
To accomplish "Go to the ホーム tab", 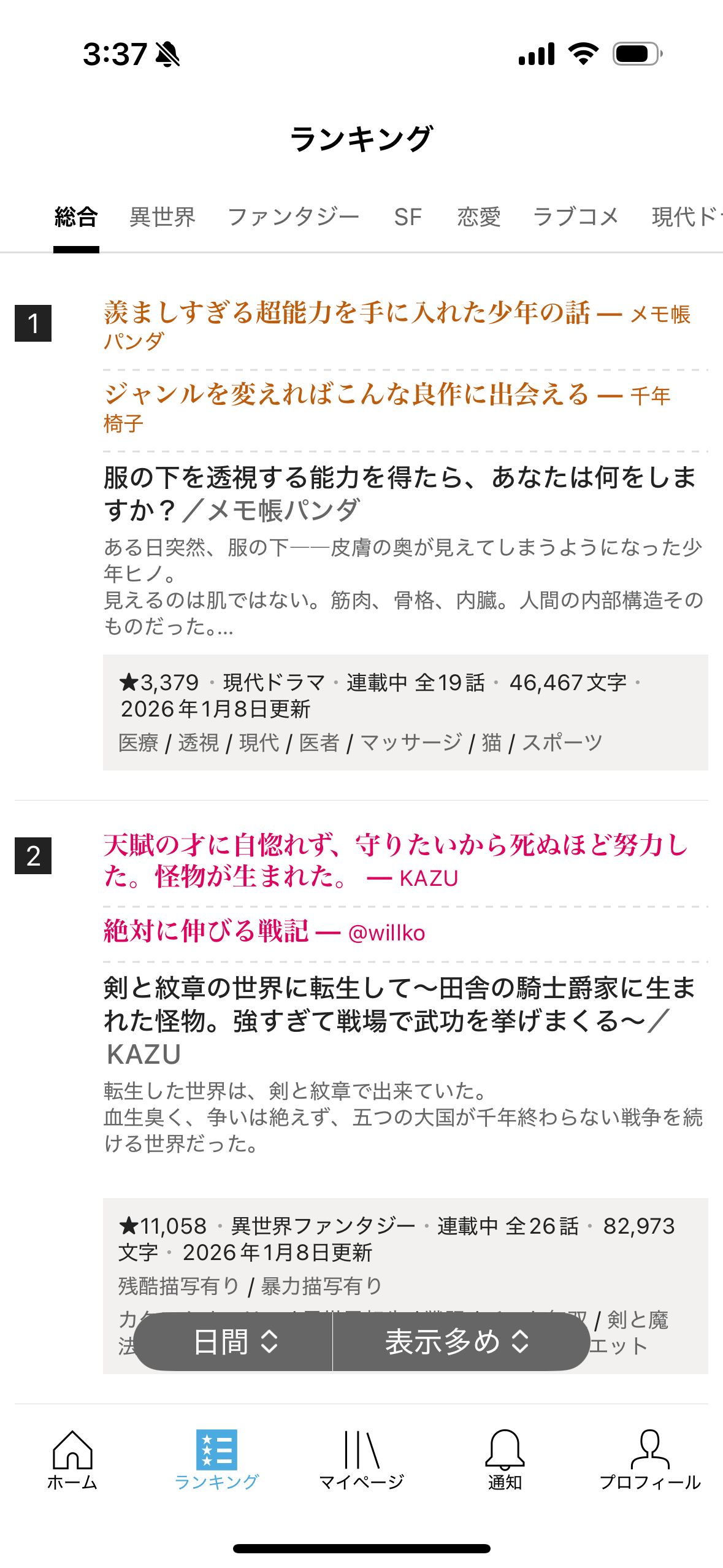I will 72,1460.
